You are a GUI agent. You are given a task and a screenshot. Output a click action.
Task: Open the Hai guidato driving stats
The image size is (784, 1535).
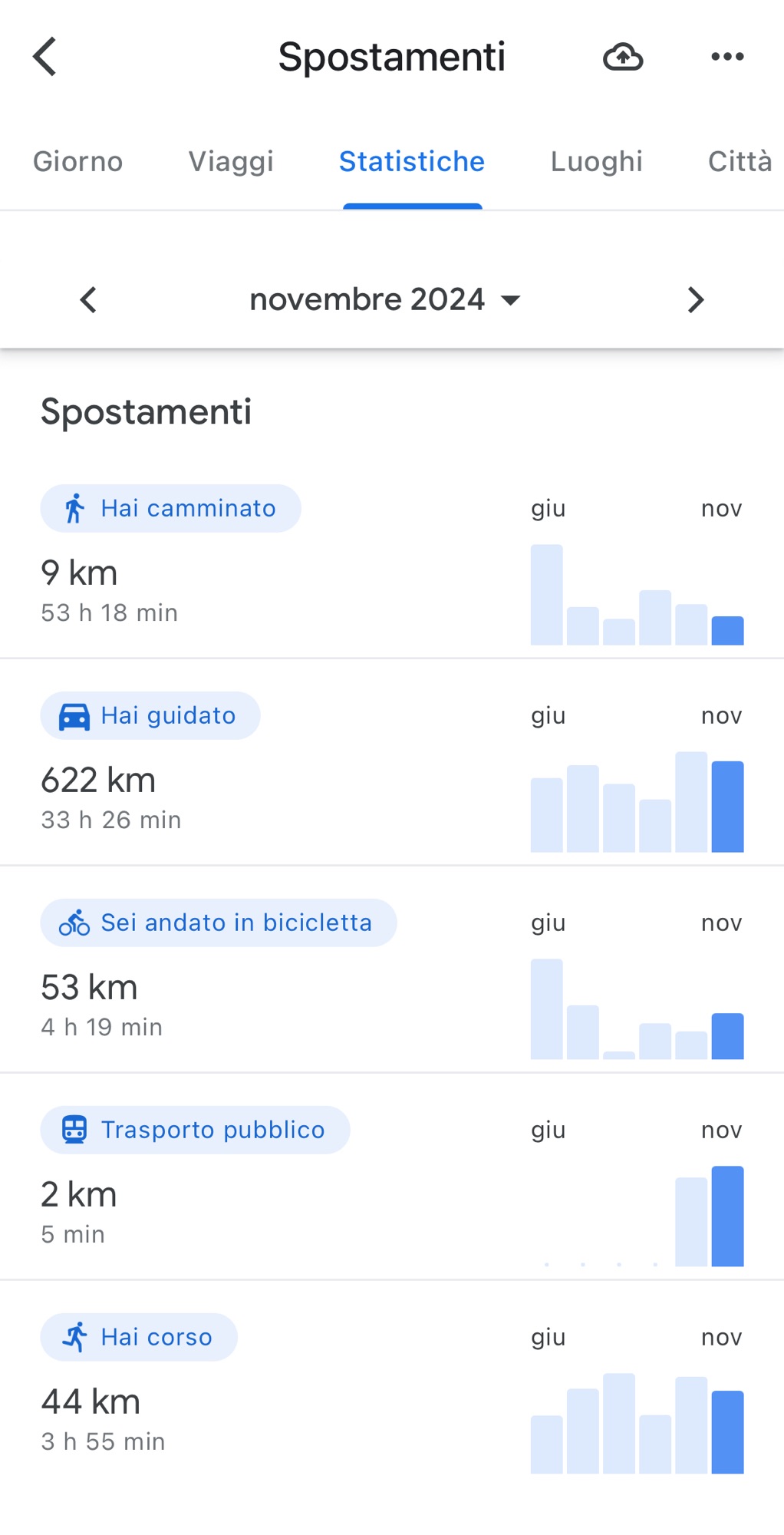pyautogui.click(x=150, y=715)
